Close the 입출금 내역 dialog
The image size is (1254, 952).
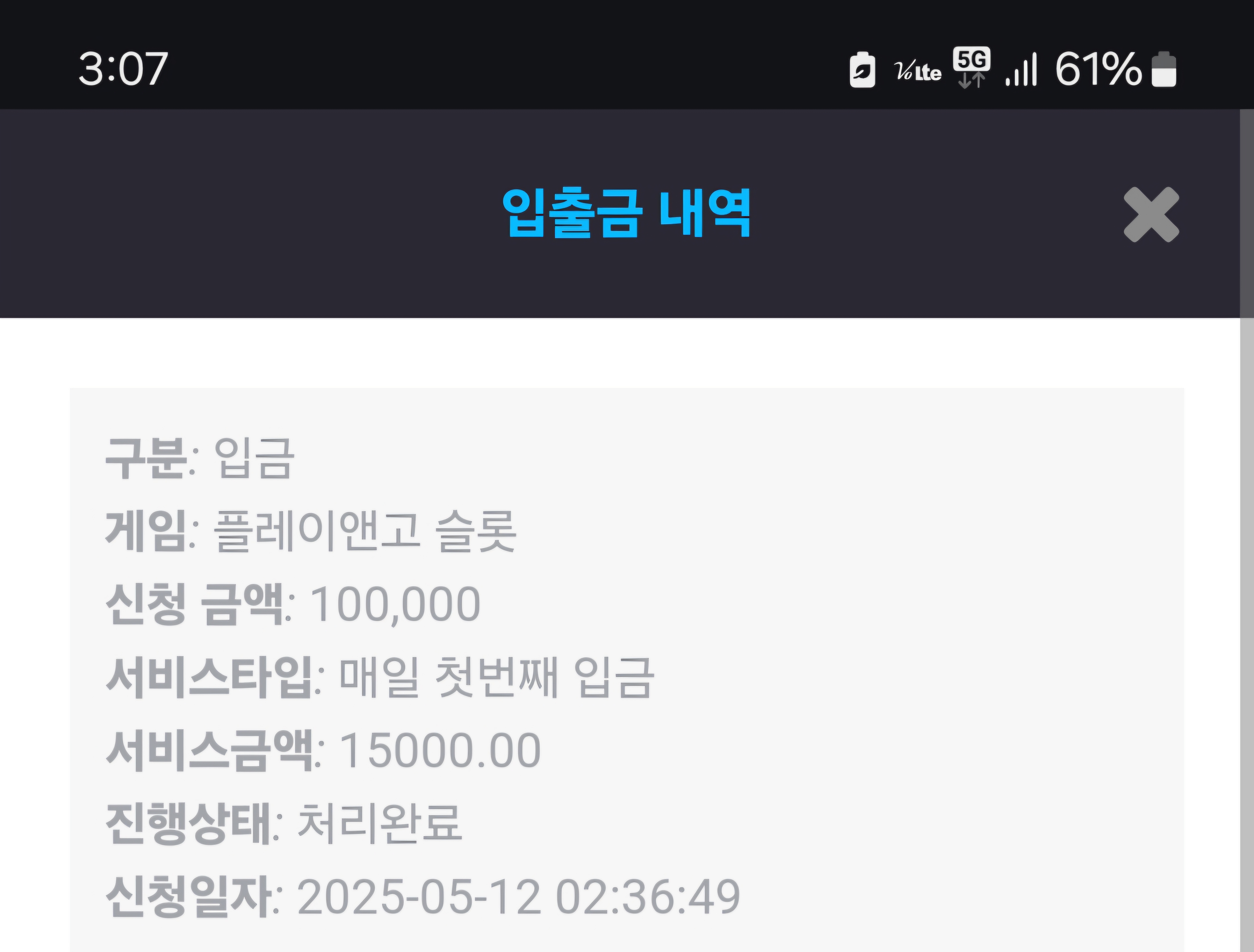(1152, 214)
